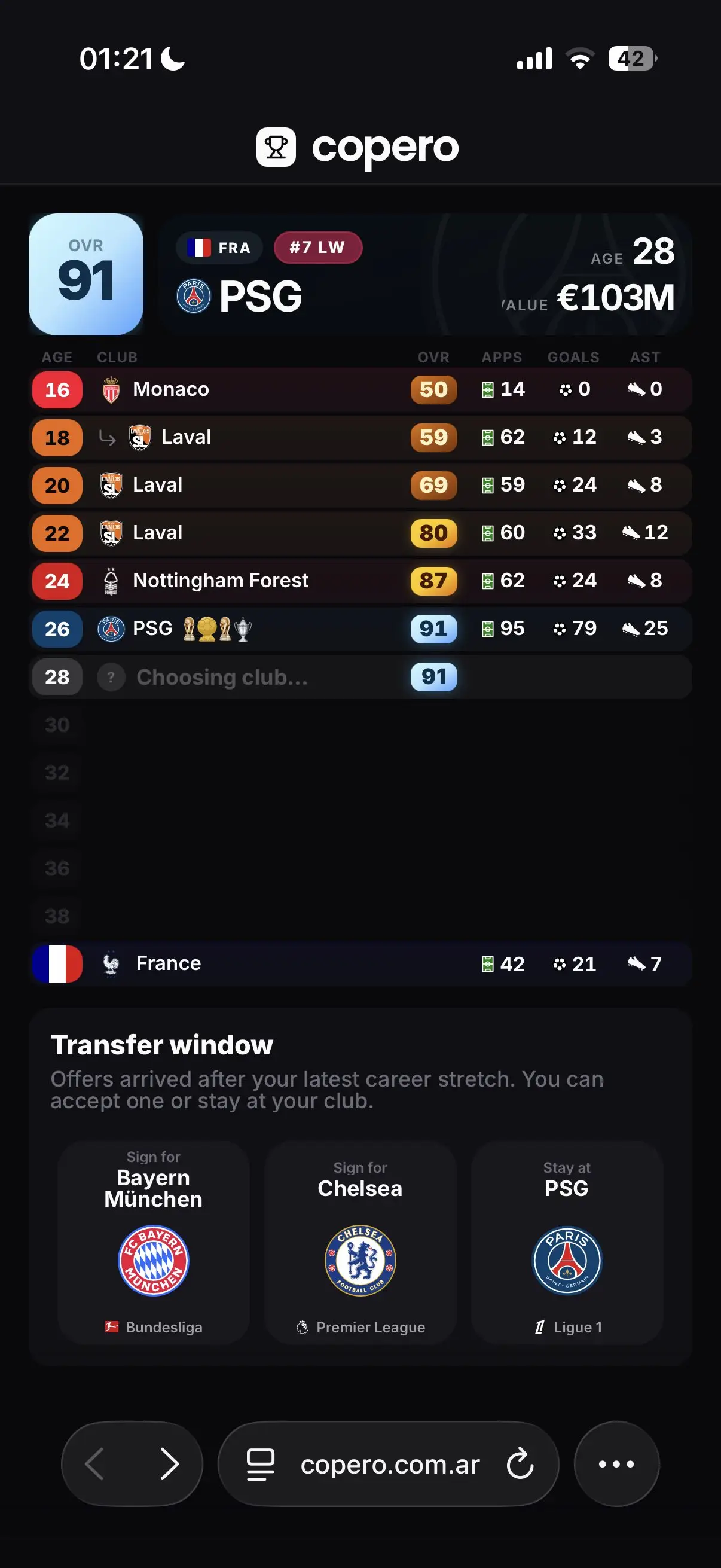This screenshot has width=721, height=1568.
Task: Open the browser's three-dot menu
Action: tap(616, 1464)
